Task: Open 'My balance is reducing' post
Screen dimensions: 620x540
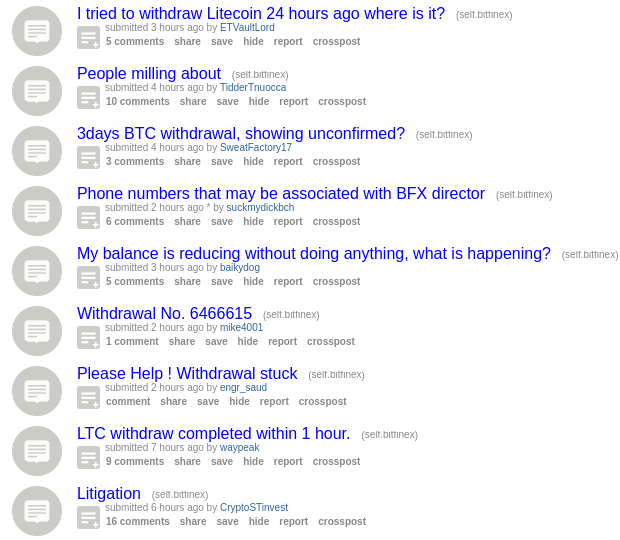Action: pos(313,254)
